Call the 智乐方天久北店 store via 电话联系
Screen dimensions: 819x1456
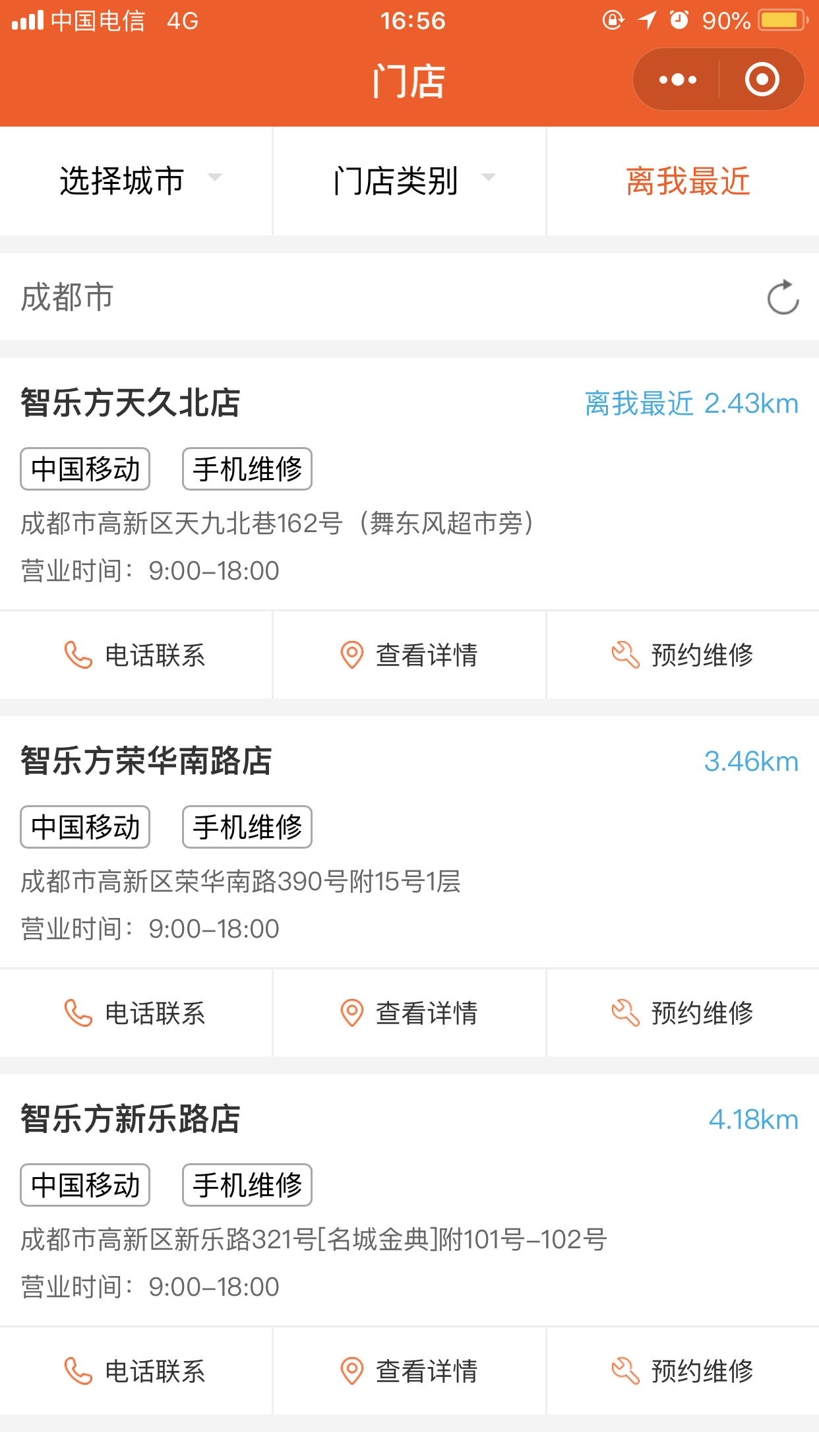pos(136,655)
